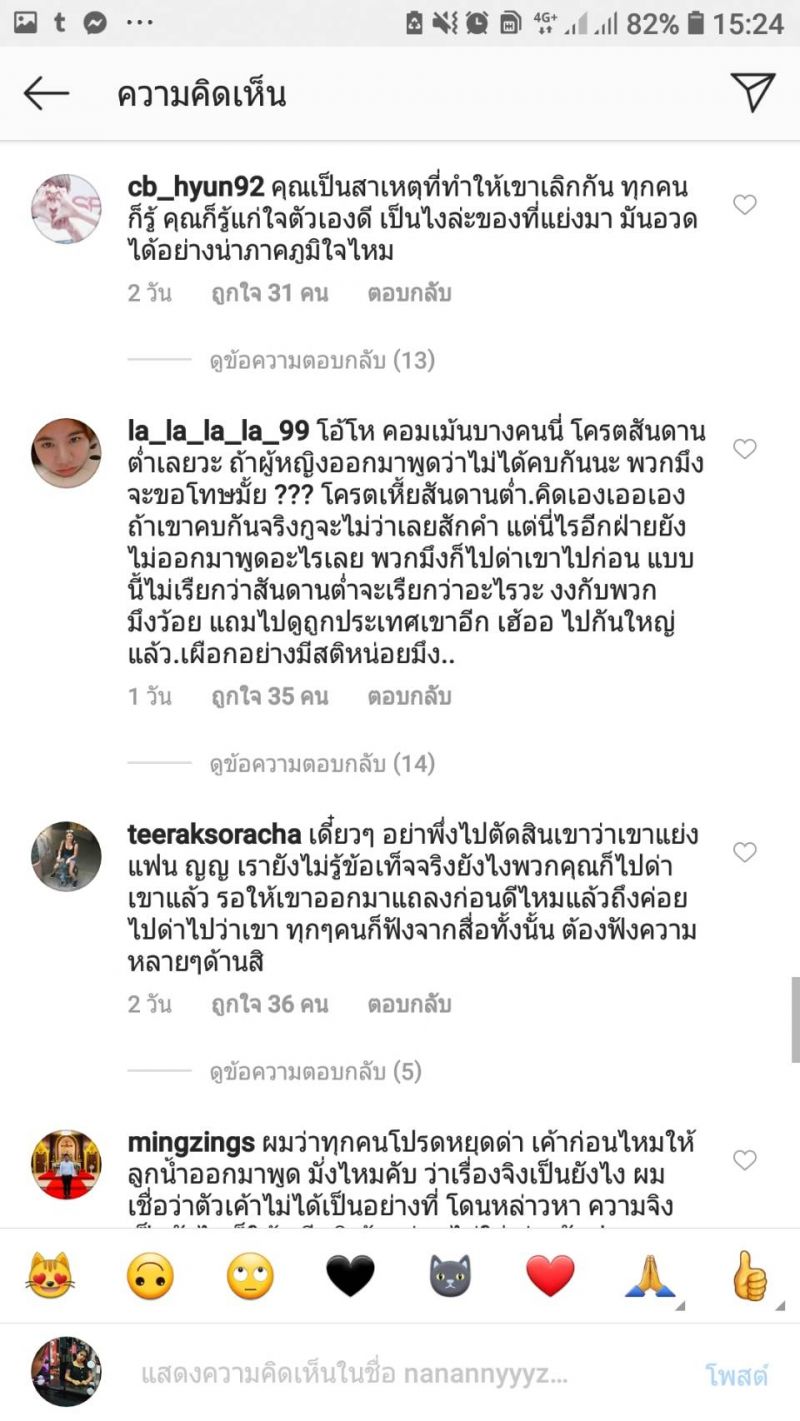Insert the red heart emoji
The height and width of the screenshot is (1421, 800).
tap(550, 1276)
